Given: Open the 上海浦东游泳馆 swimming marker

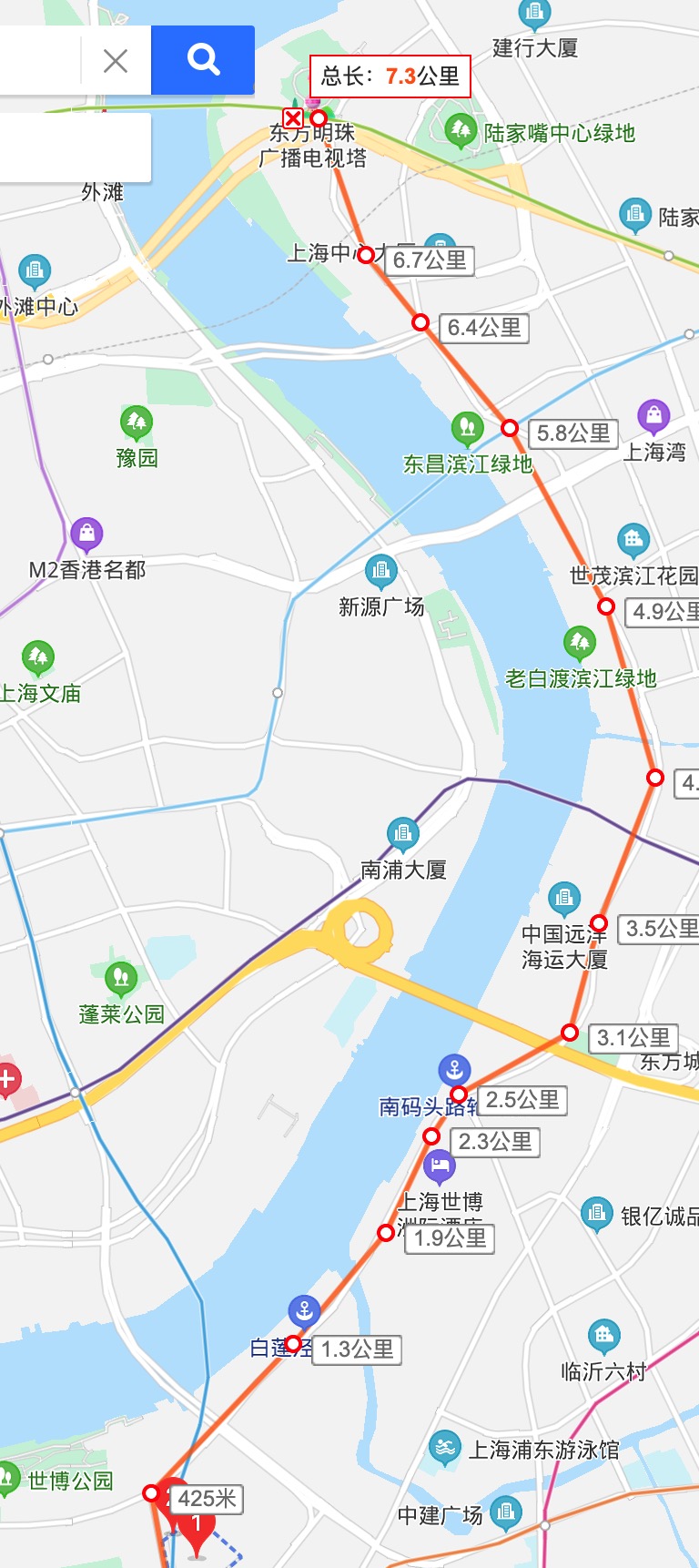Looking at the screenshot, I should point(444,1448).
